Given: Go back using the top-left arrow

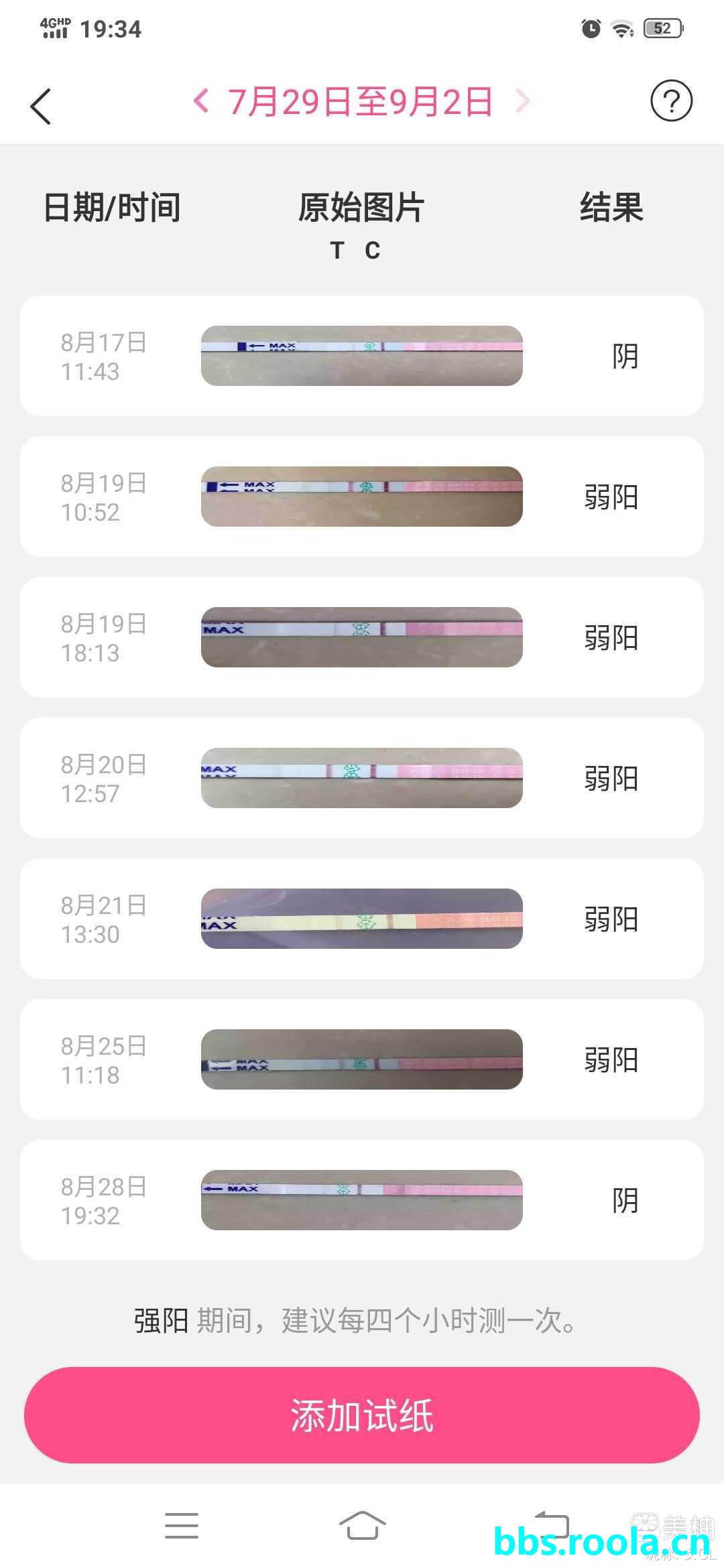Looking at the screenshot, I should (41, 106).
